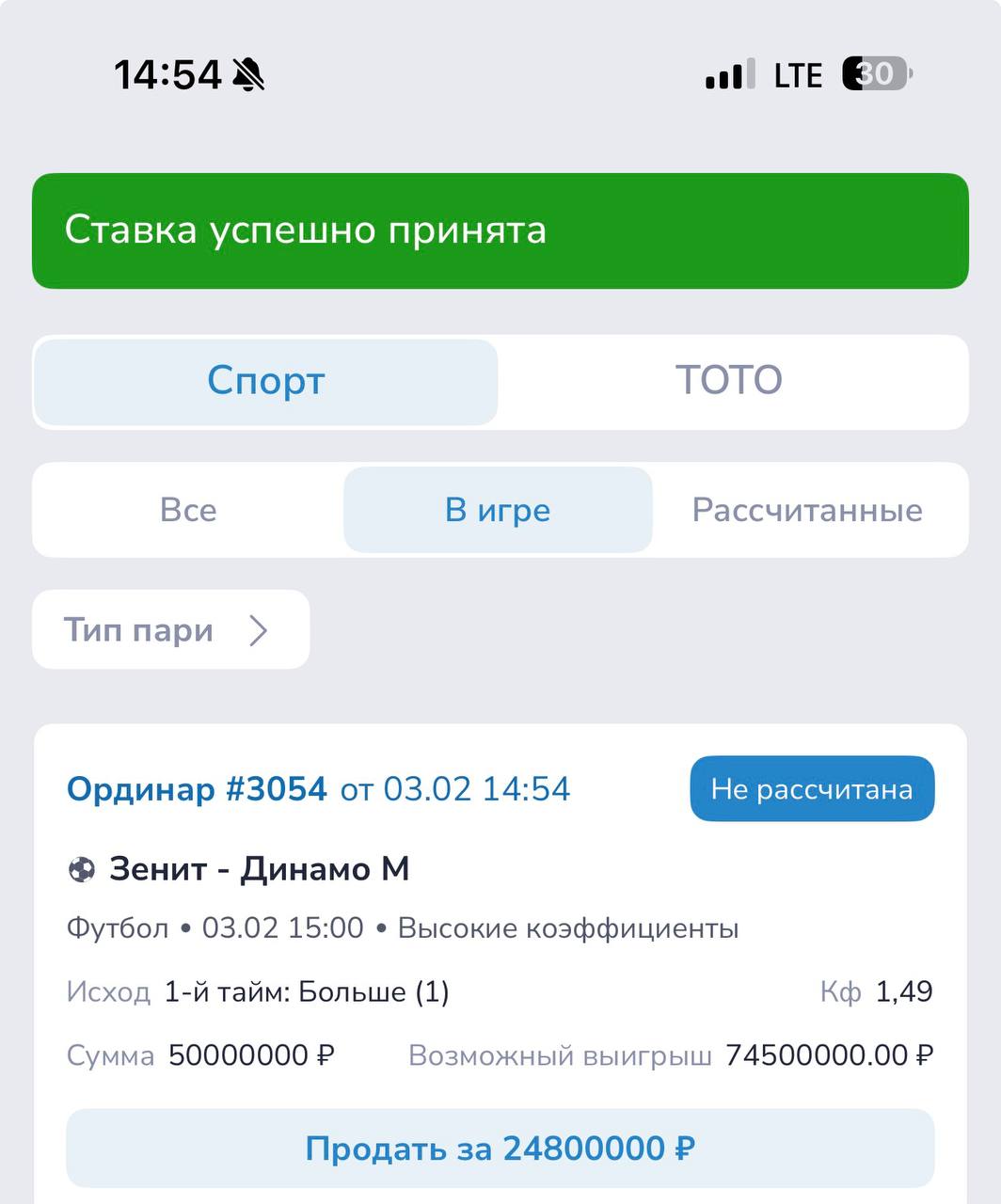
Task: Select the В игре filter
Action: 498,510
